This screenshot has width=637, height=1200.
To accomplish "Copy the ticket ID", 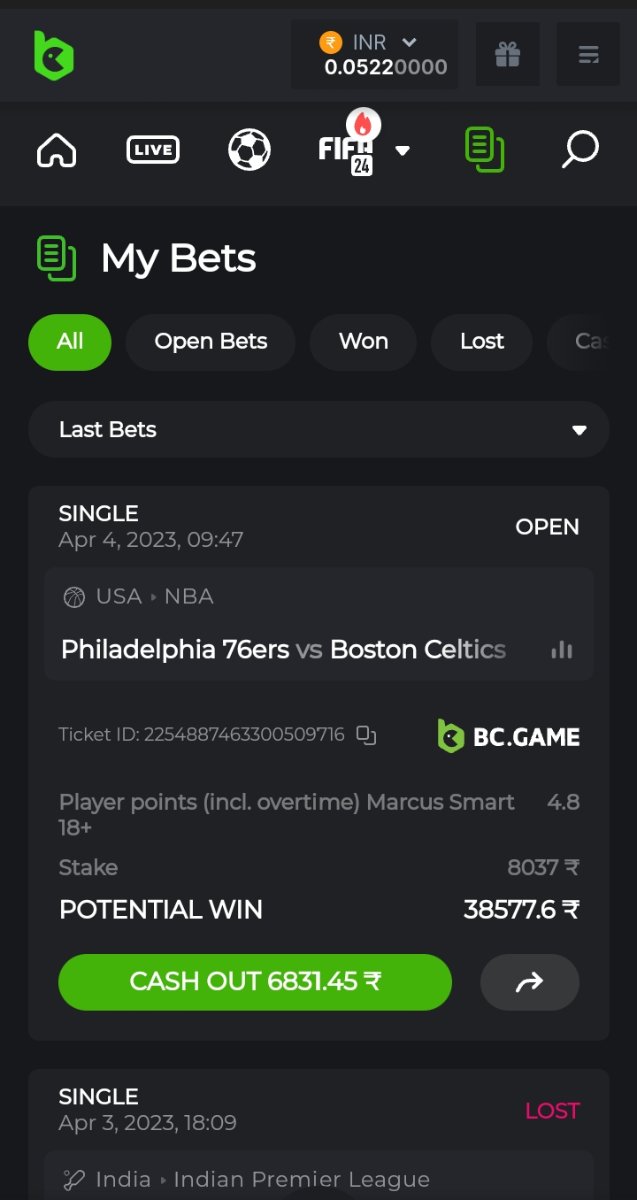I will pyautogui.click(x=367, y=736).
